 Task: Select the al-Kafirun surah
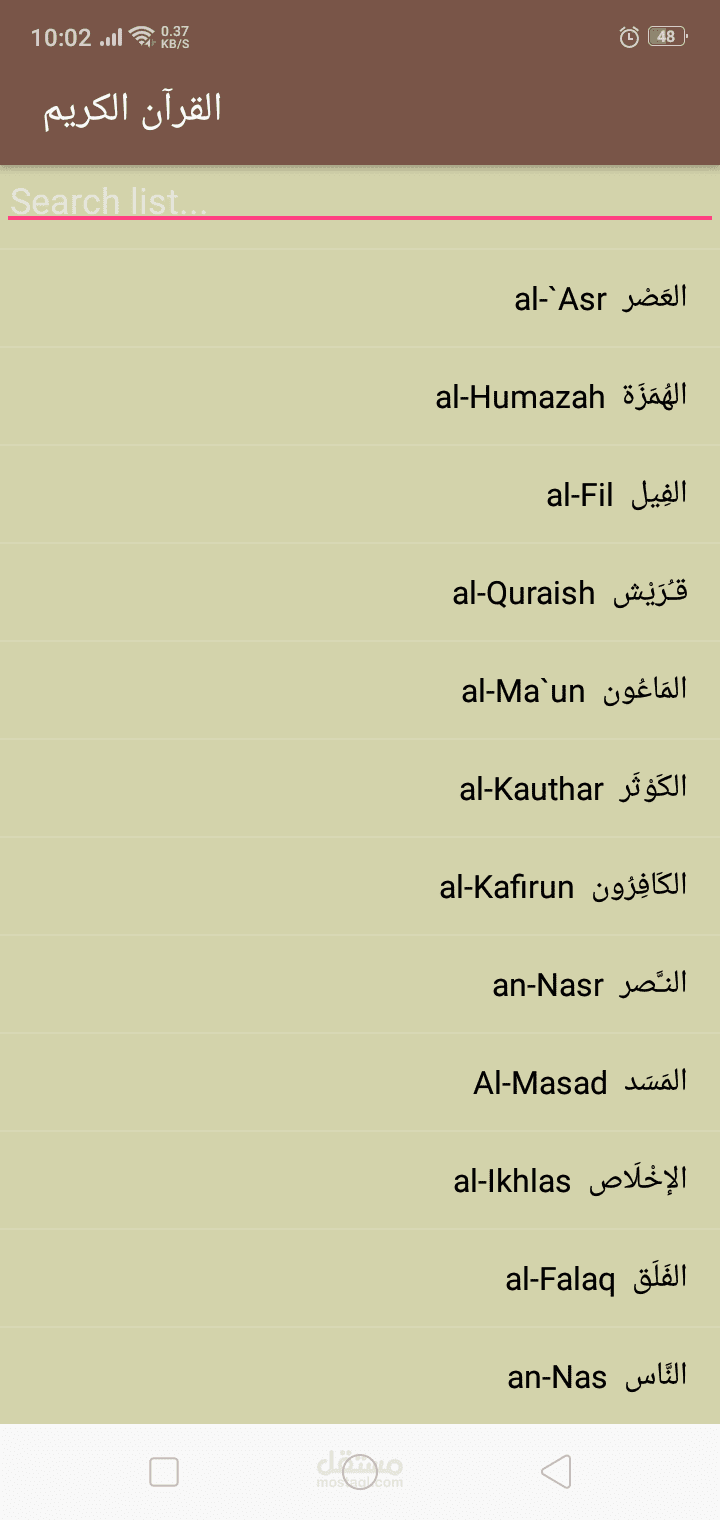[x=563, y=886]
